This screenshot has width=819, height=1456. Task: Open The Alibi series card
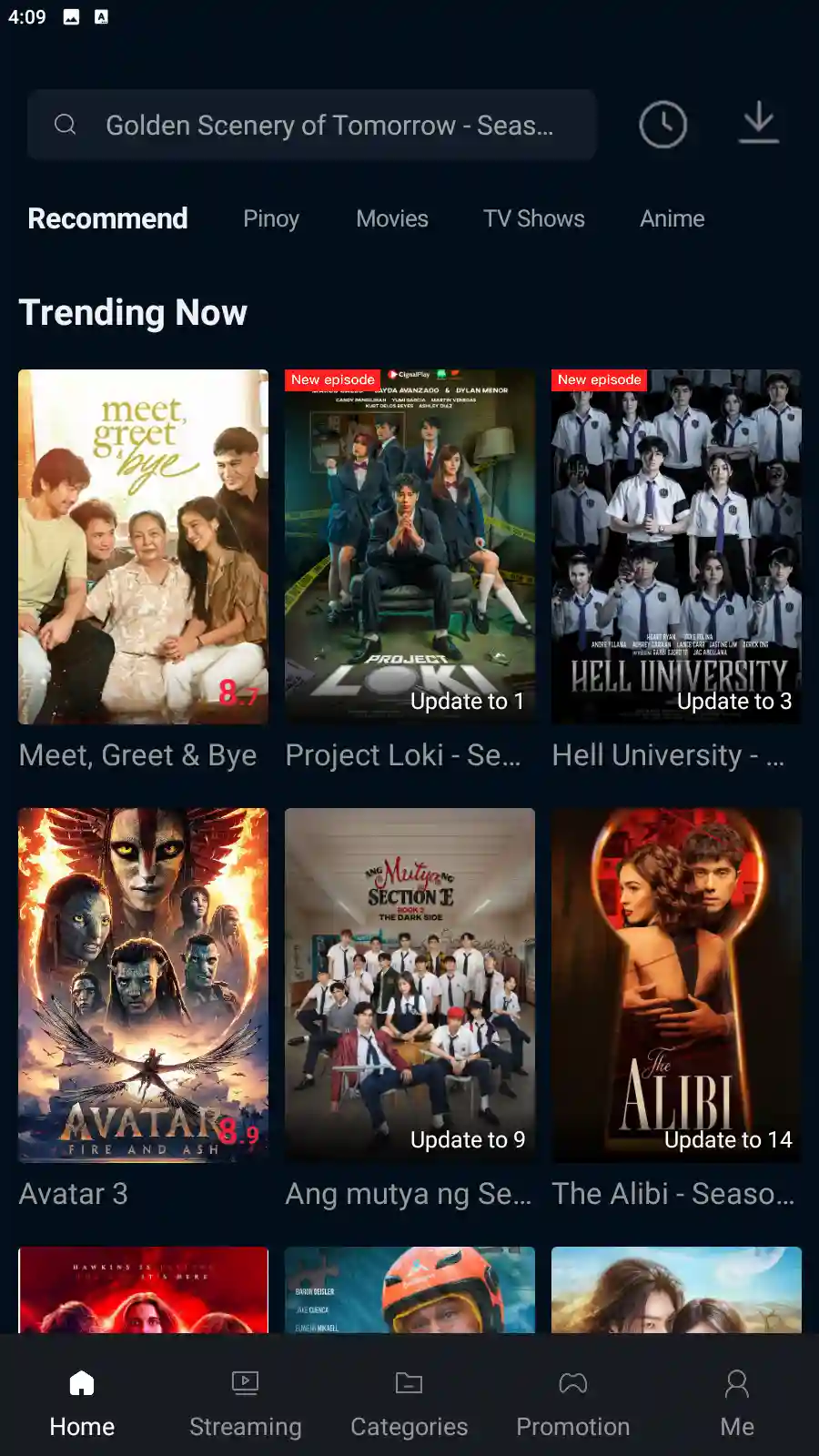pos(676,985)
